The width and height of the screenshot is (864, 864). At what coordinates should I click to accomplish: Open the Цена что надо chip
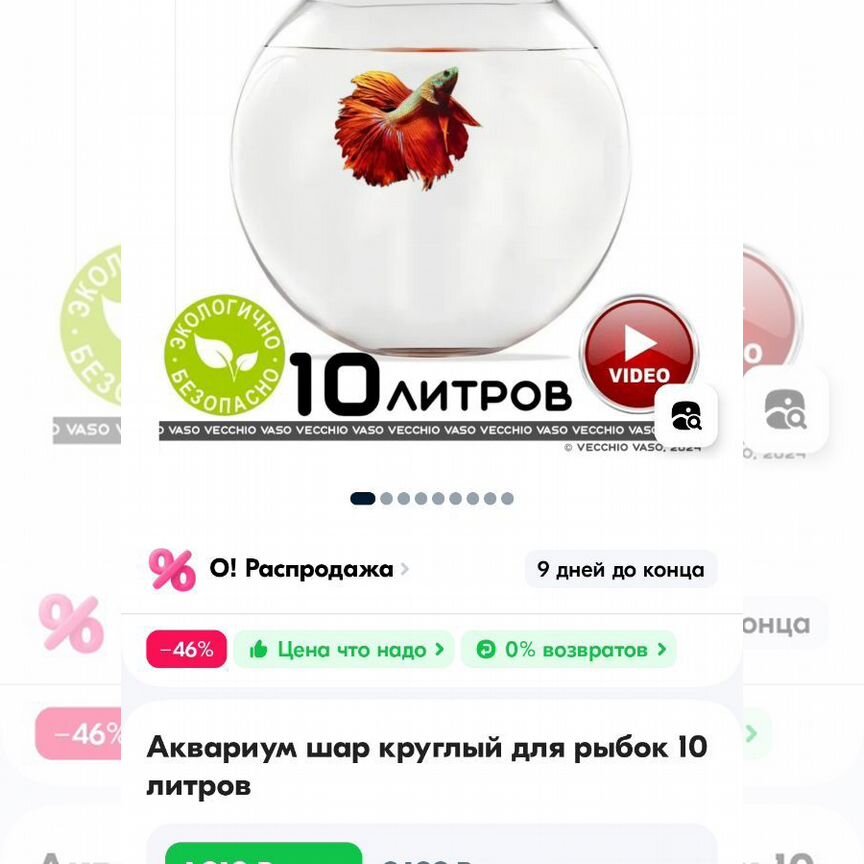(344, 650)
